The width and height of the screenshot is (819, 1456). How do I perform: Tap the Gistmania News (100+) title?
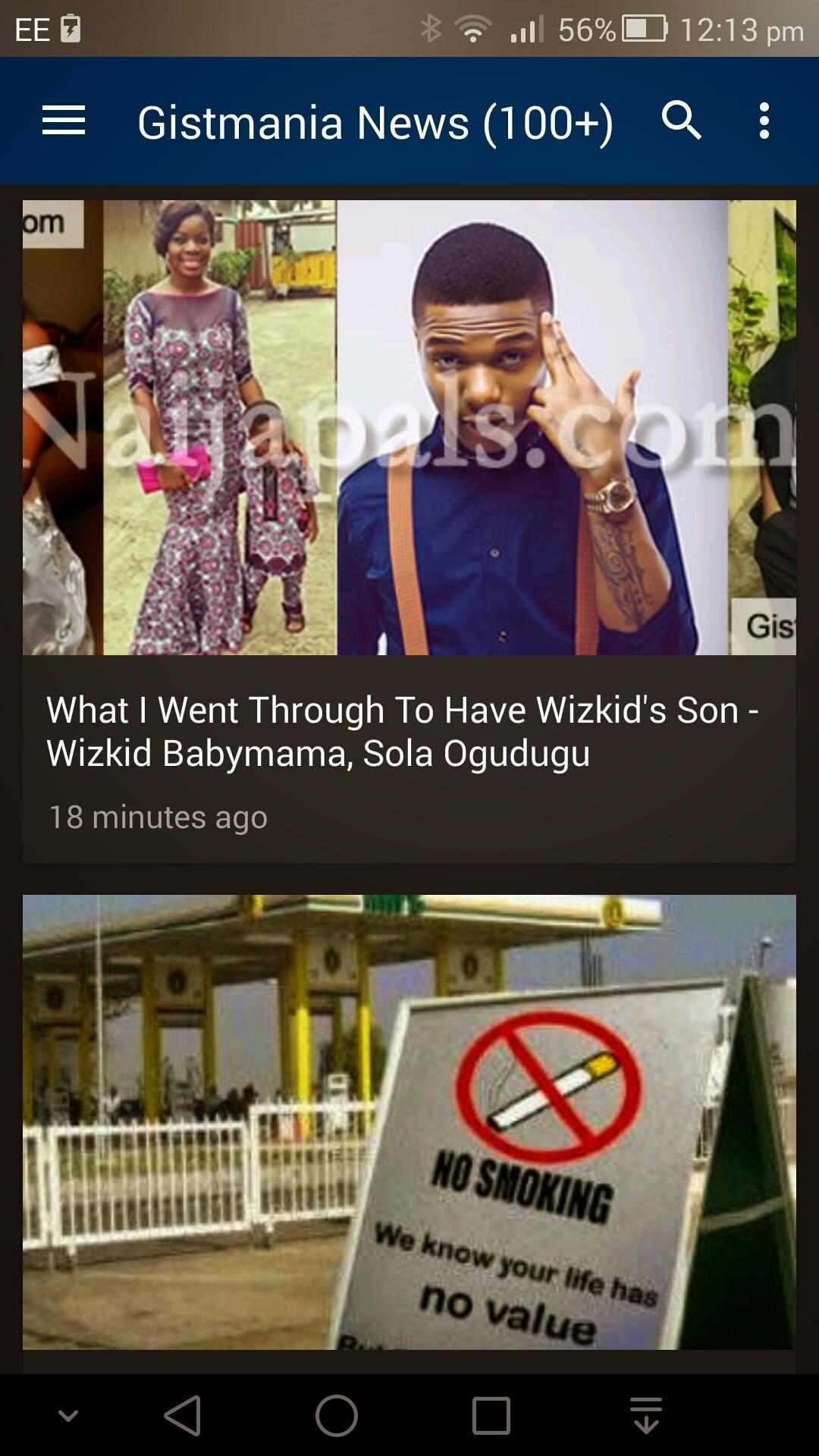375,123
